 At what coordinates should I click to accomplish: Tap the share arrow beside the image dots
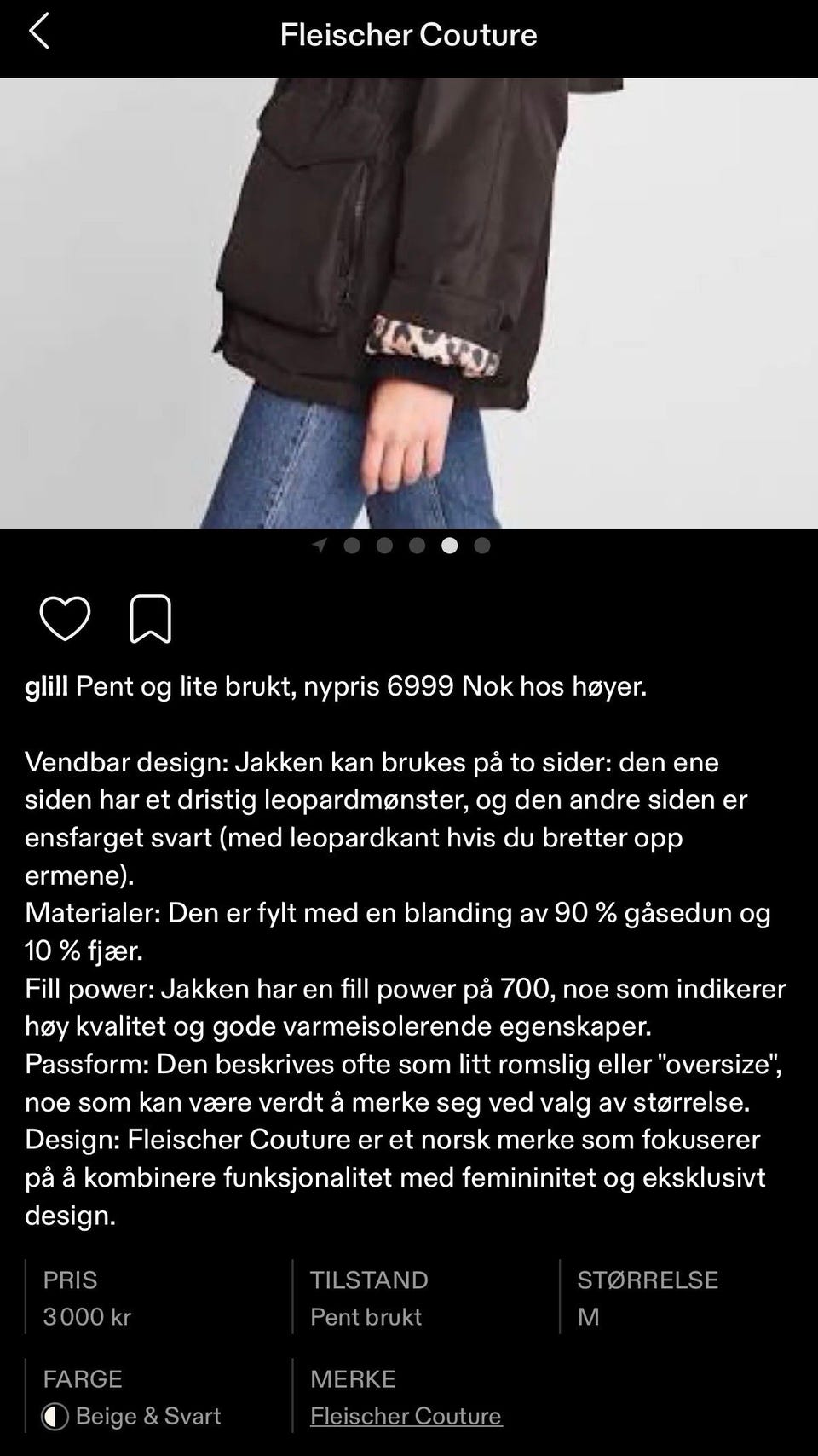[319, 546]
